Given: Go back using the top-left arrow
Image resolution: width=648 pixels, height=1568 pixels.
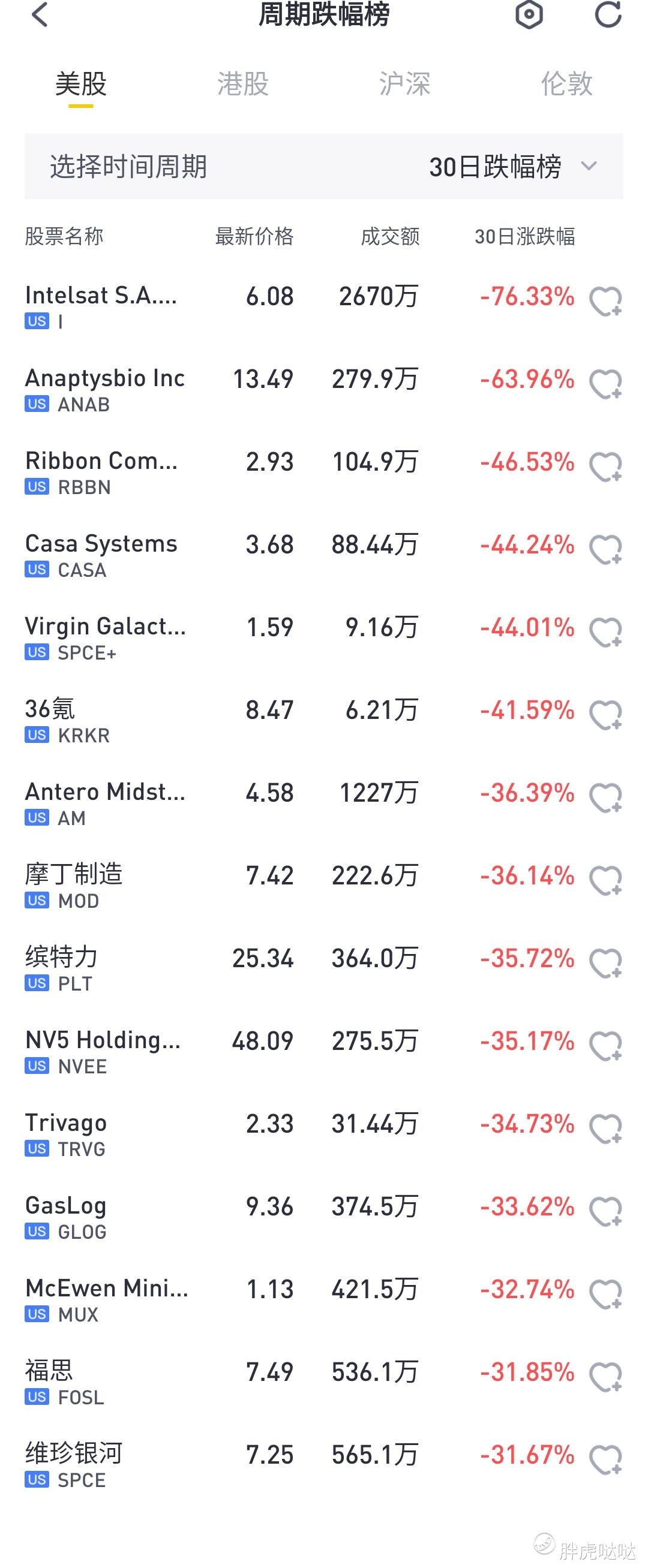Looking at the screenshot, I should click(x=40, y=14).
